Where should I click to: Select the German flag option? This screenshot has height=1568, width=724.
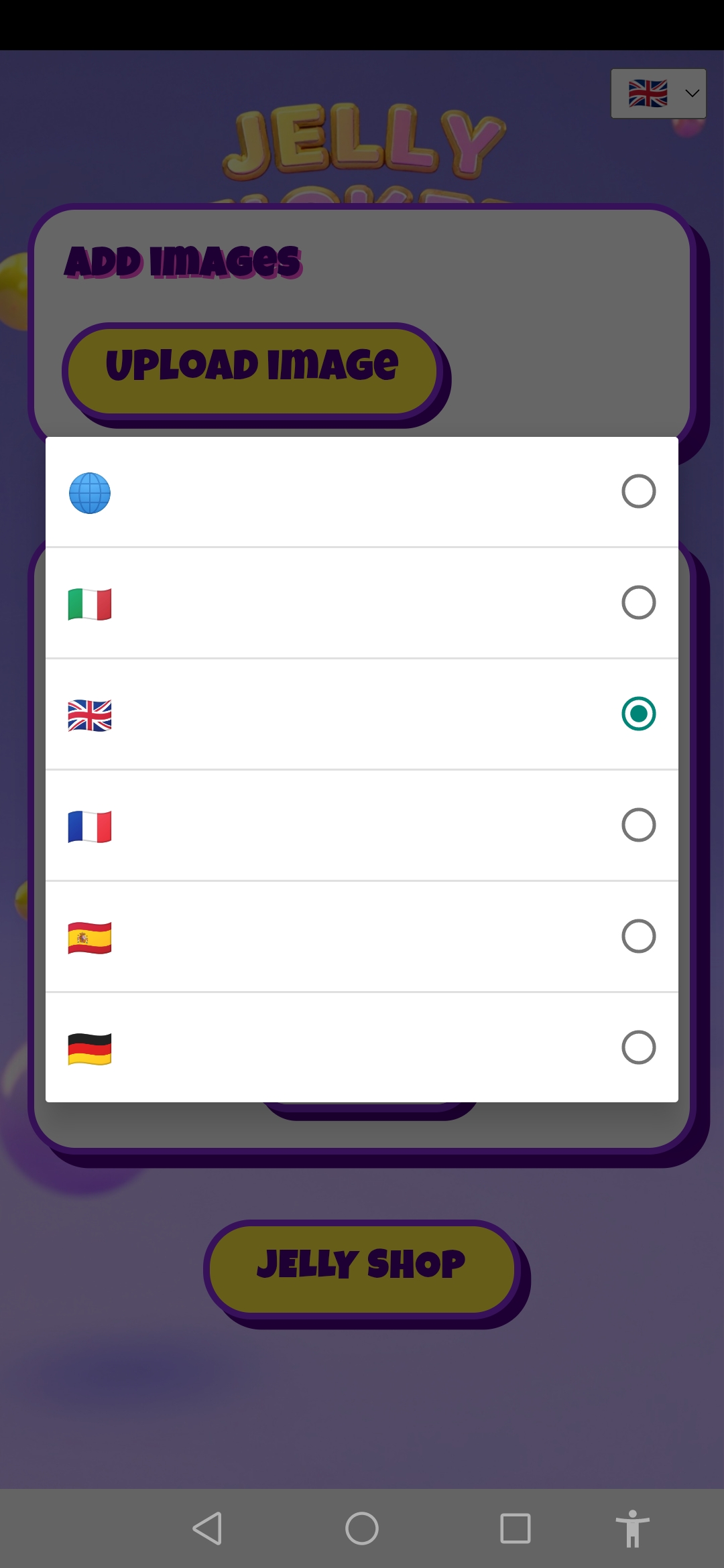tap(362, 1048)
